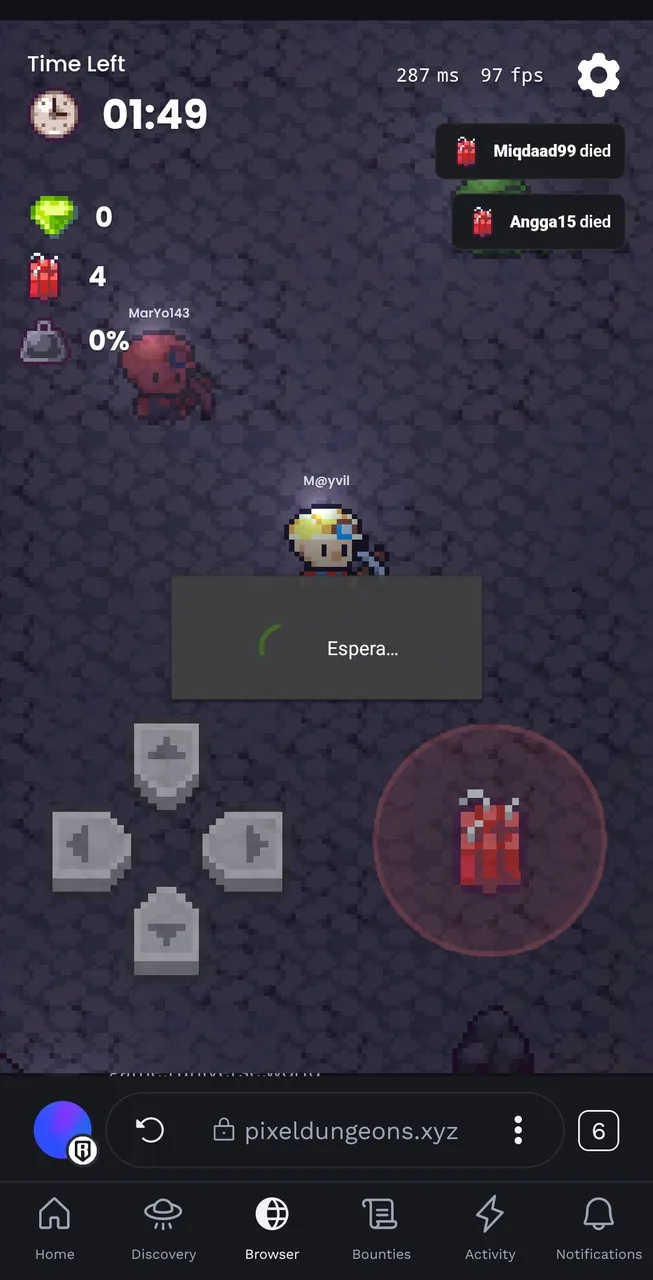Tap the pixeldungeons.xyz address field
This screenshot has height=1280, width=653.
tap(336, 1131)
